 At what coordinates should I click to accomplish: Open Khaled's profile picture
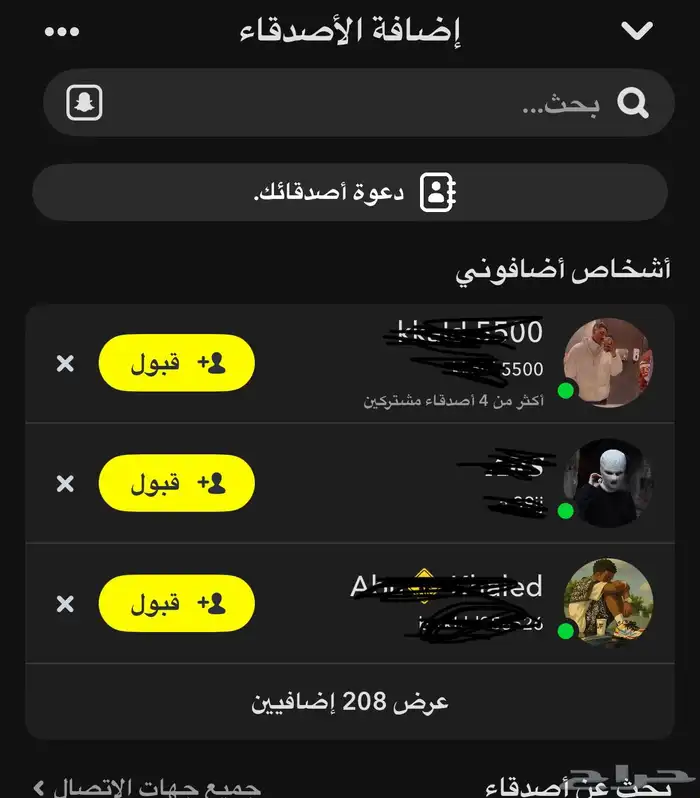tap(608, 603)
